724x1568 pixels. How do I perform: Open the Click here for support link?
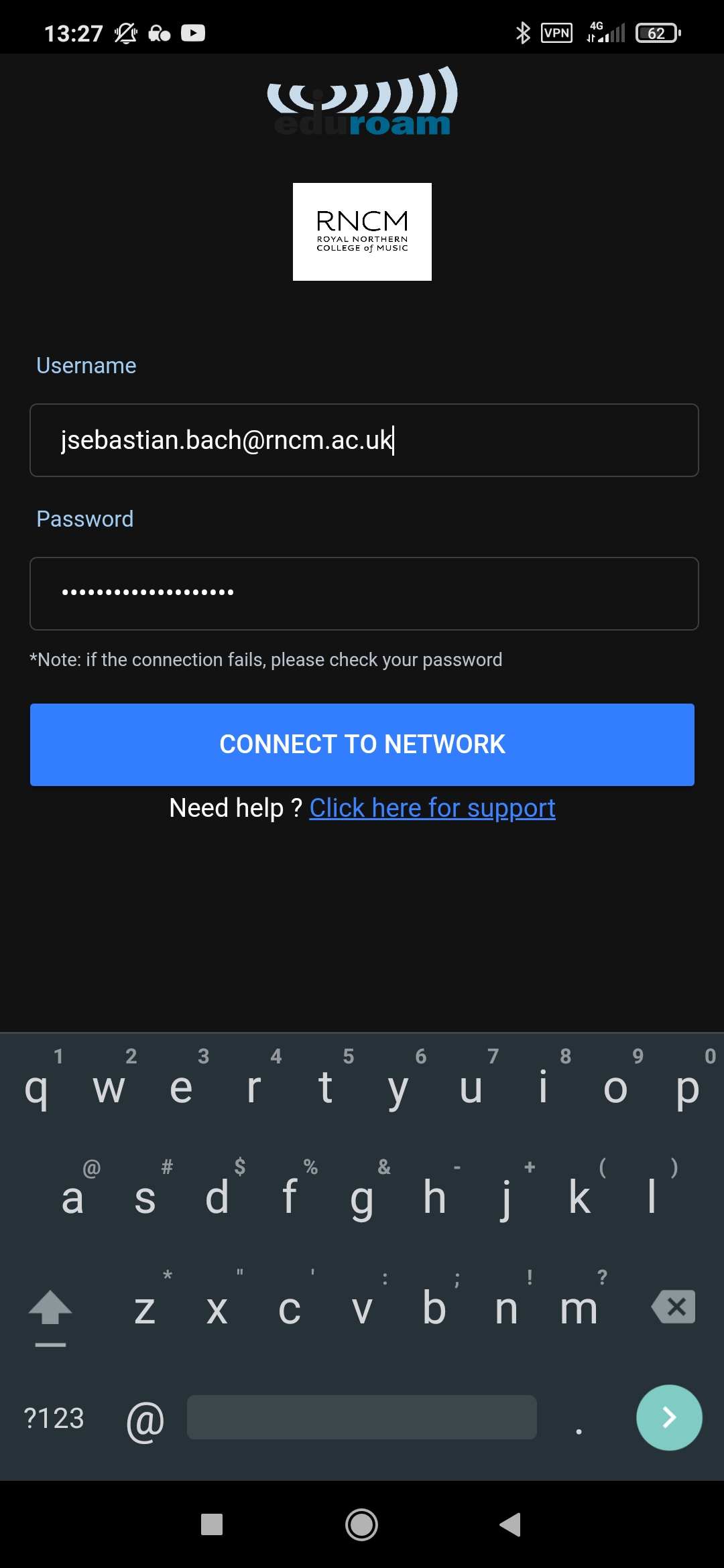pyautogui.click(x=432, y=808)
